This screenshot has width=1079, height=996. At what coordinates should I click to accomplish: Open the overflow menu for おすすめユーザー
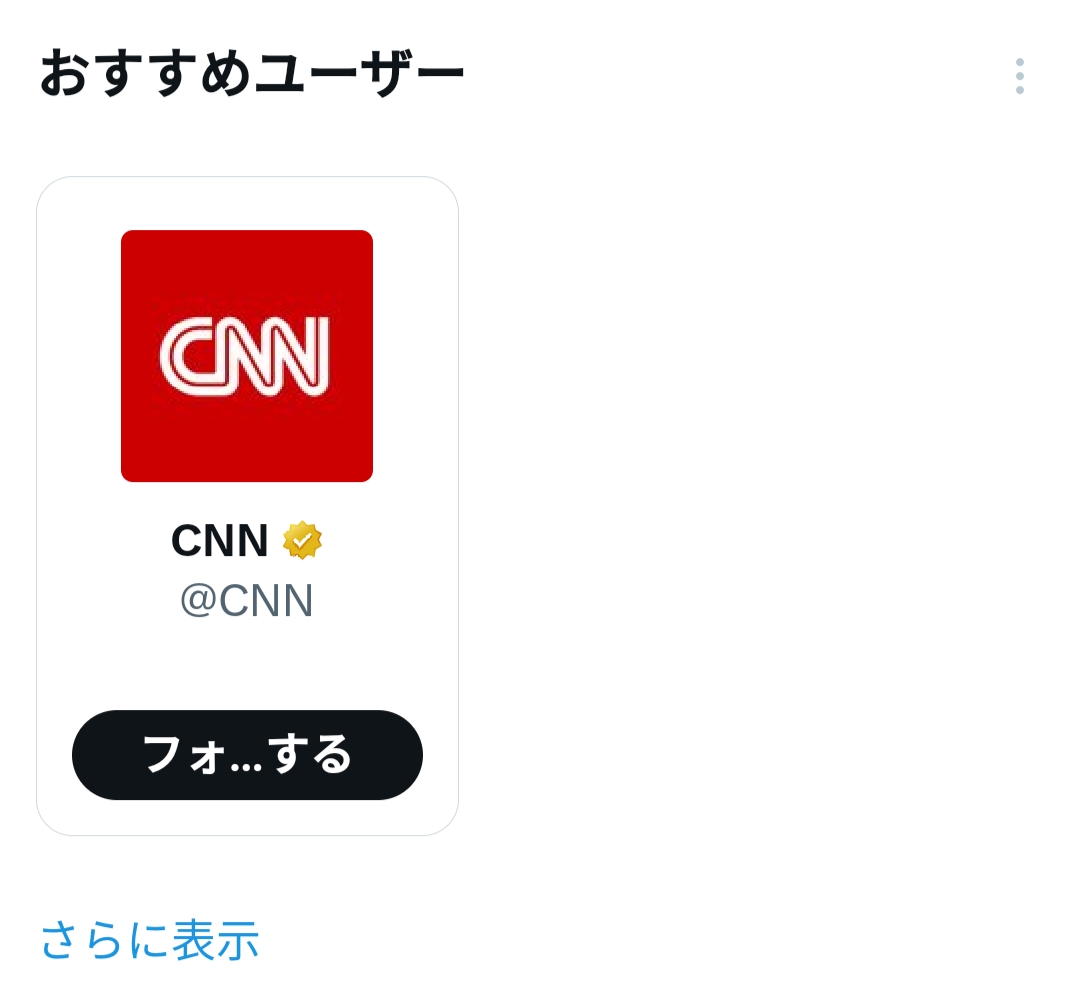[x=1019, y=76]
